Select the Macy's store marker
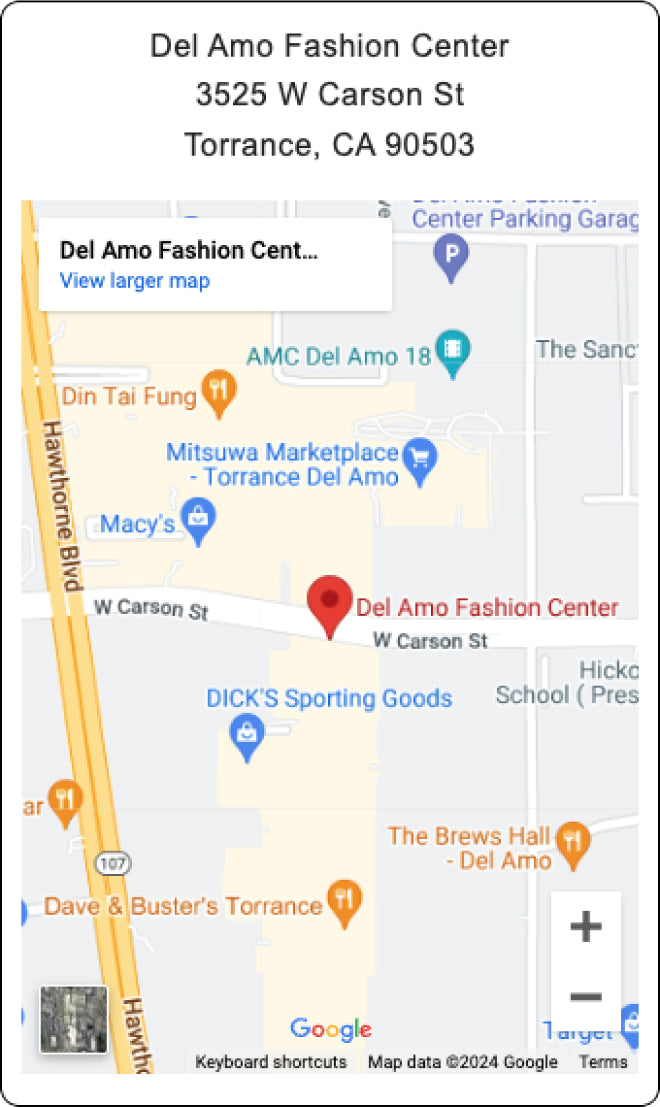 pyautogui.click(x=200, y=521)
